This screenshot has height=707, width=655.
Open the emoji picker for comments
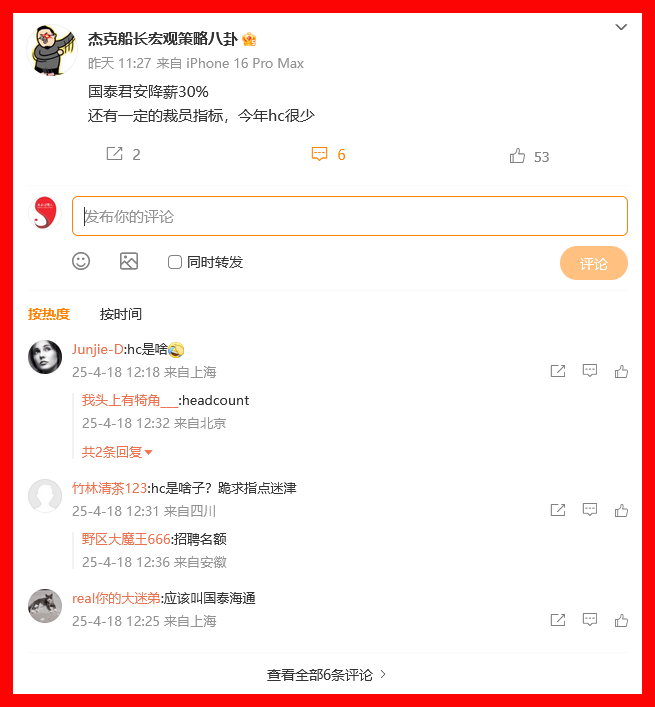(x=81, y=261)
